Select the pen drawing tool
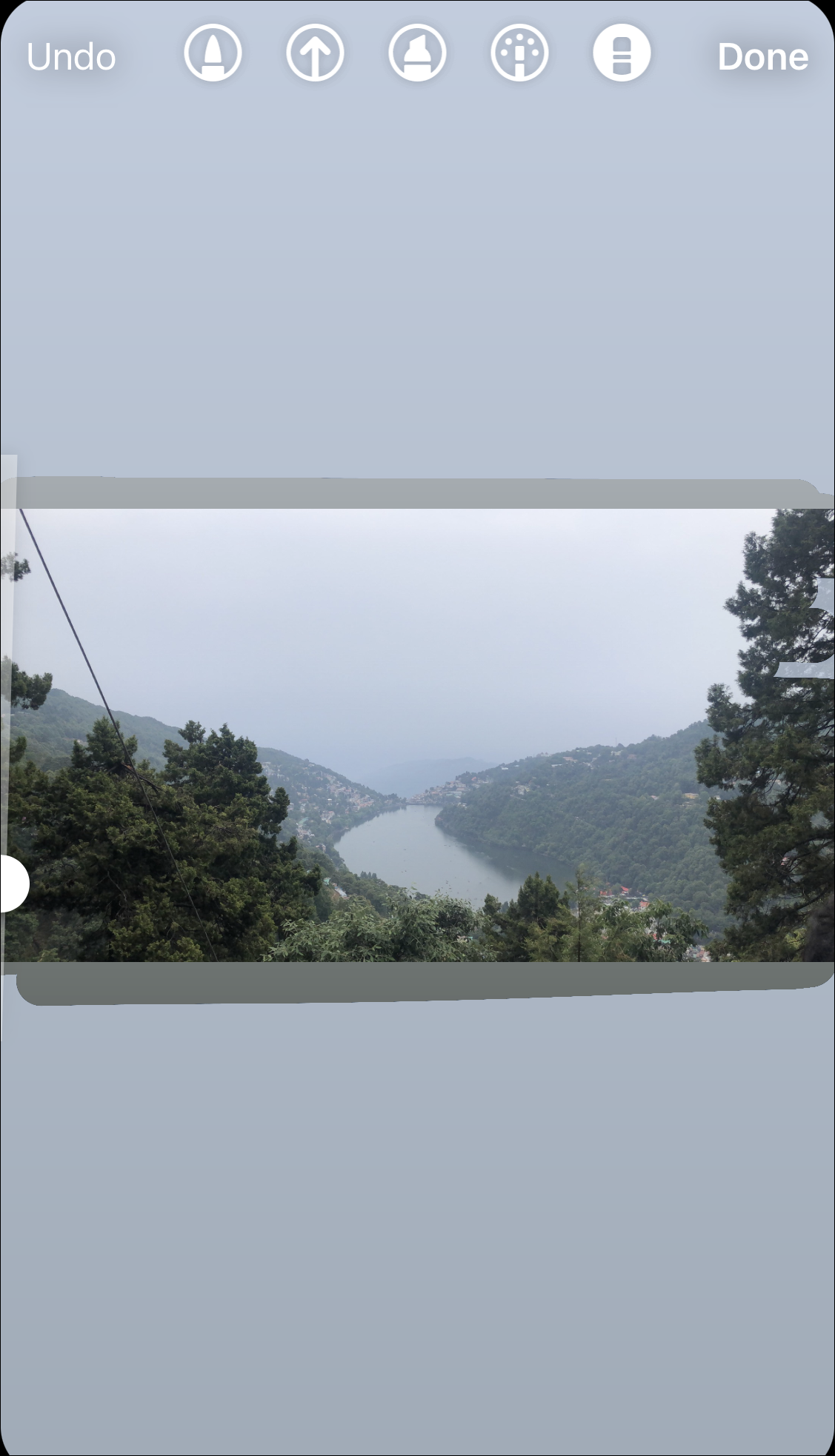 click(x=213, y=53)
